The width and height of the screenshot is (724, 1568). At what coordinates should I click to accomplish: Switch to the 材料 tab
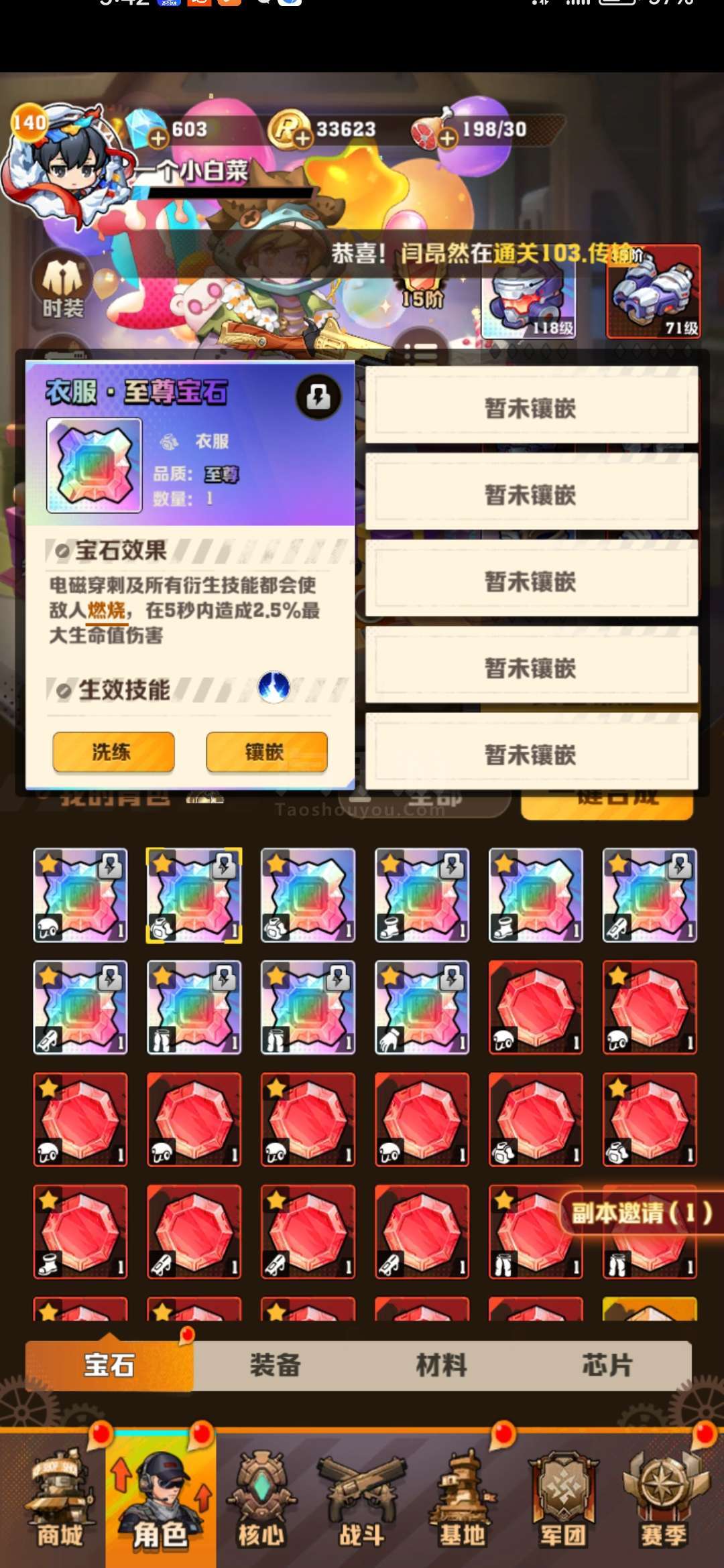(442, 1365)
